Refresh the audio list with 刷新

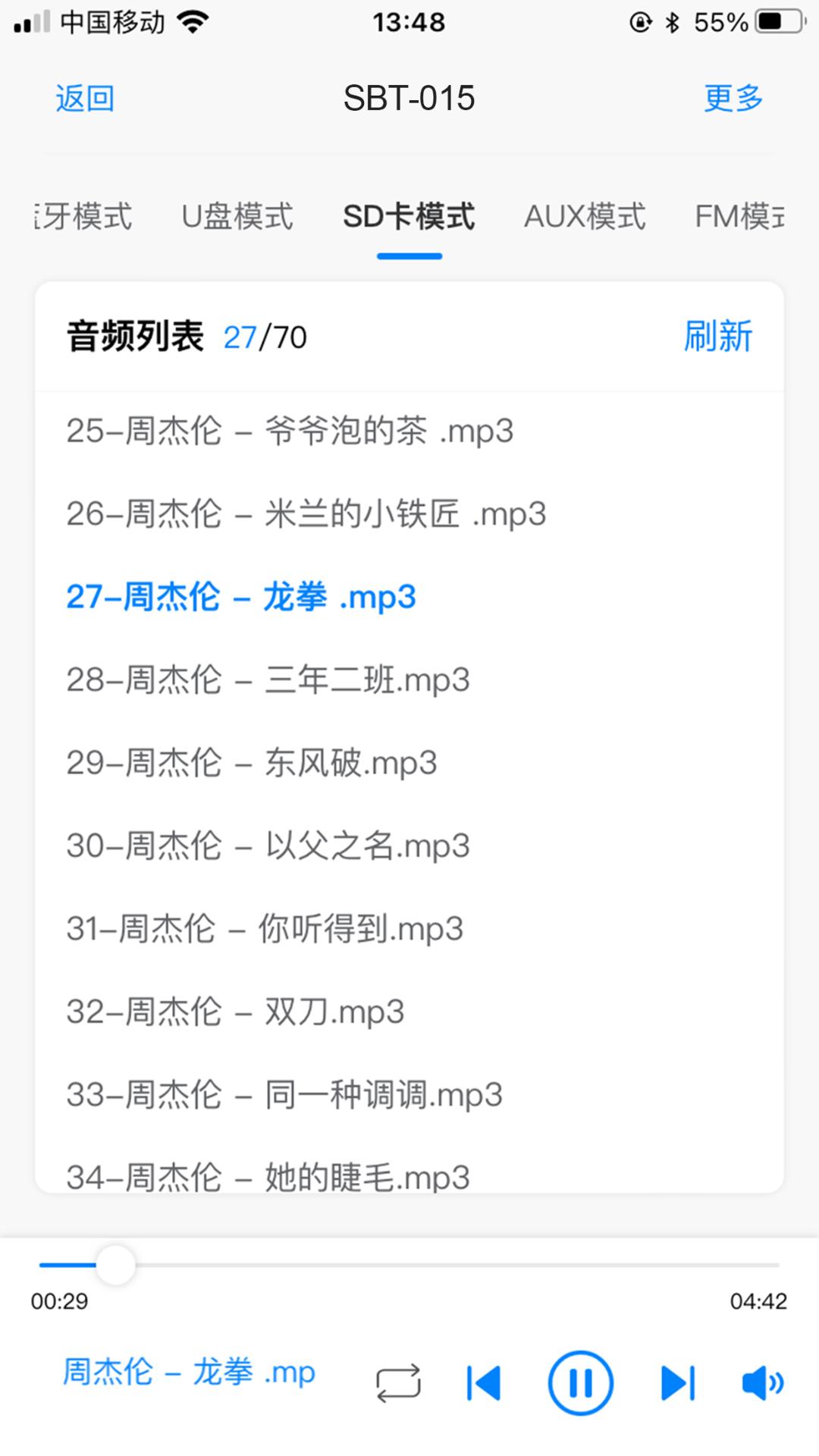717,337
